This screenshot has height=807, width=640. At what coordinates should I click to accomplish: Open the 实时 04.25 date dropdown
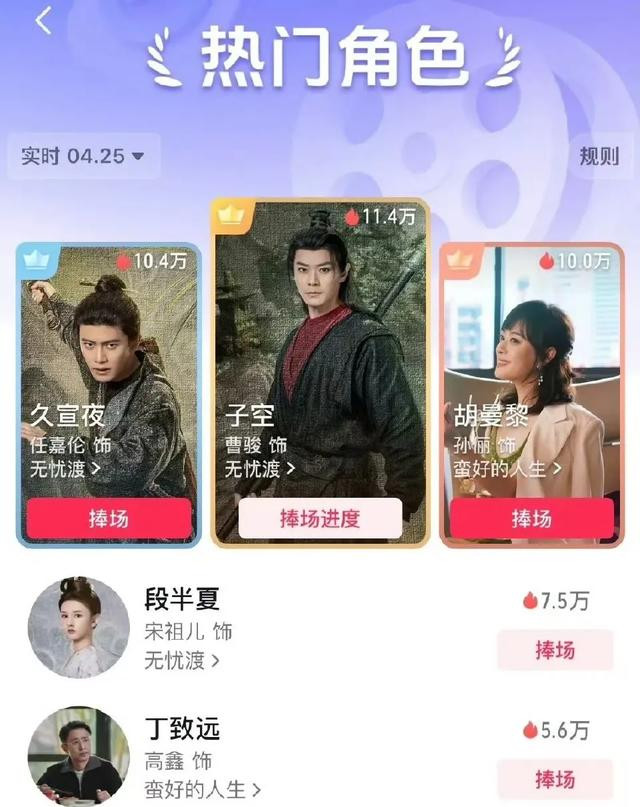tap(83, 156)
